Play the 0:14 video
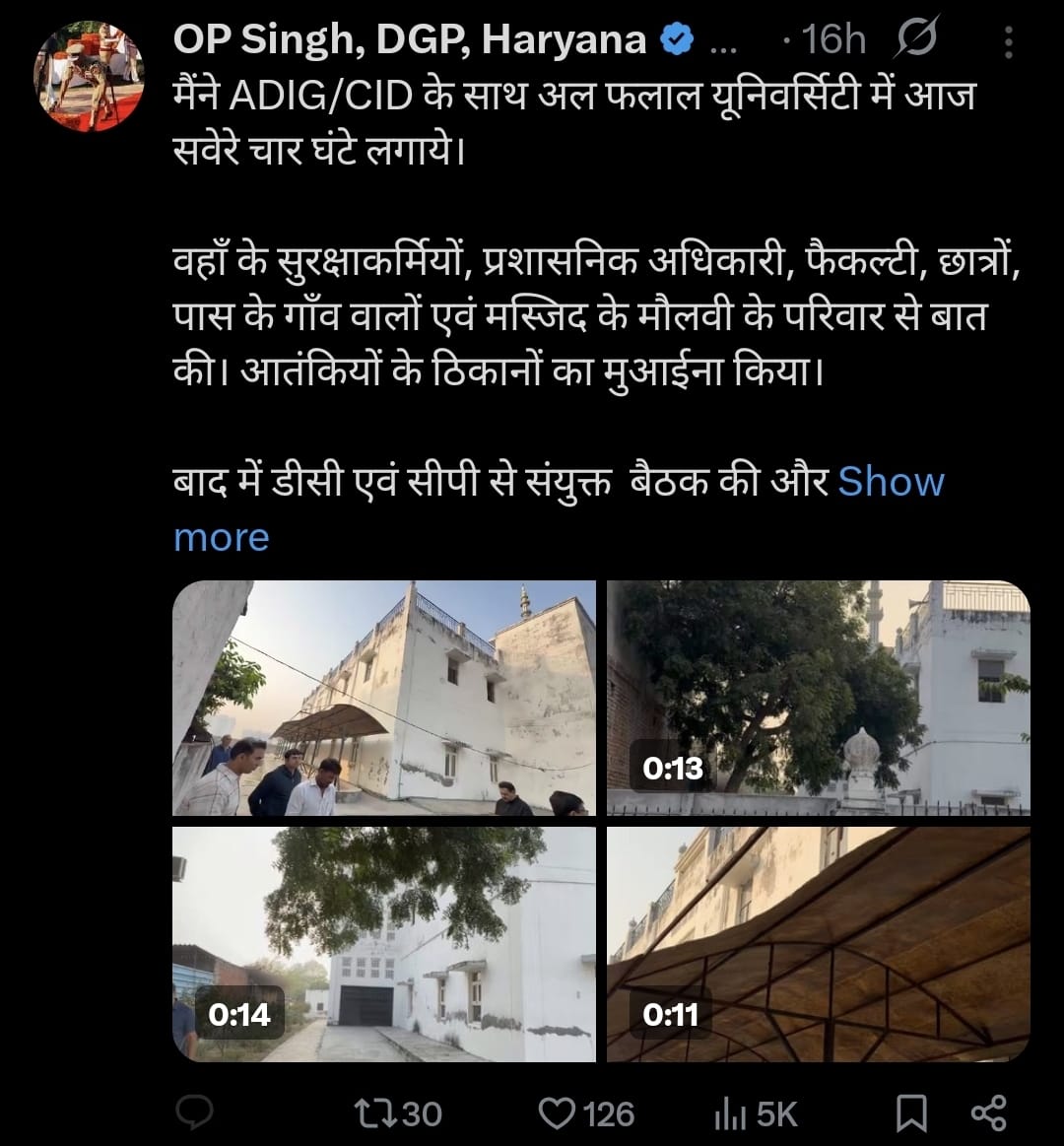Viewport: 1064px width, 1146px height. pos(384,944)
